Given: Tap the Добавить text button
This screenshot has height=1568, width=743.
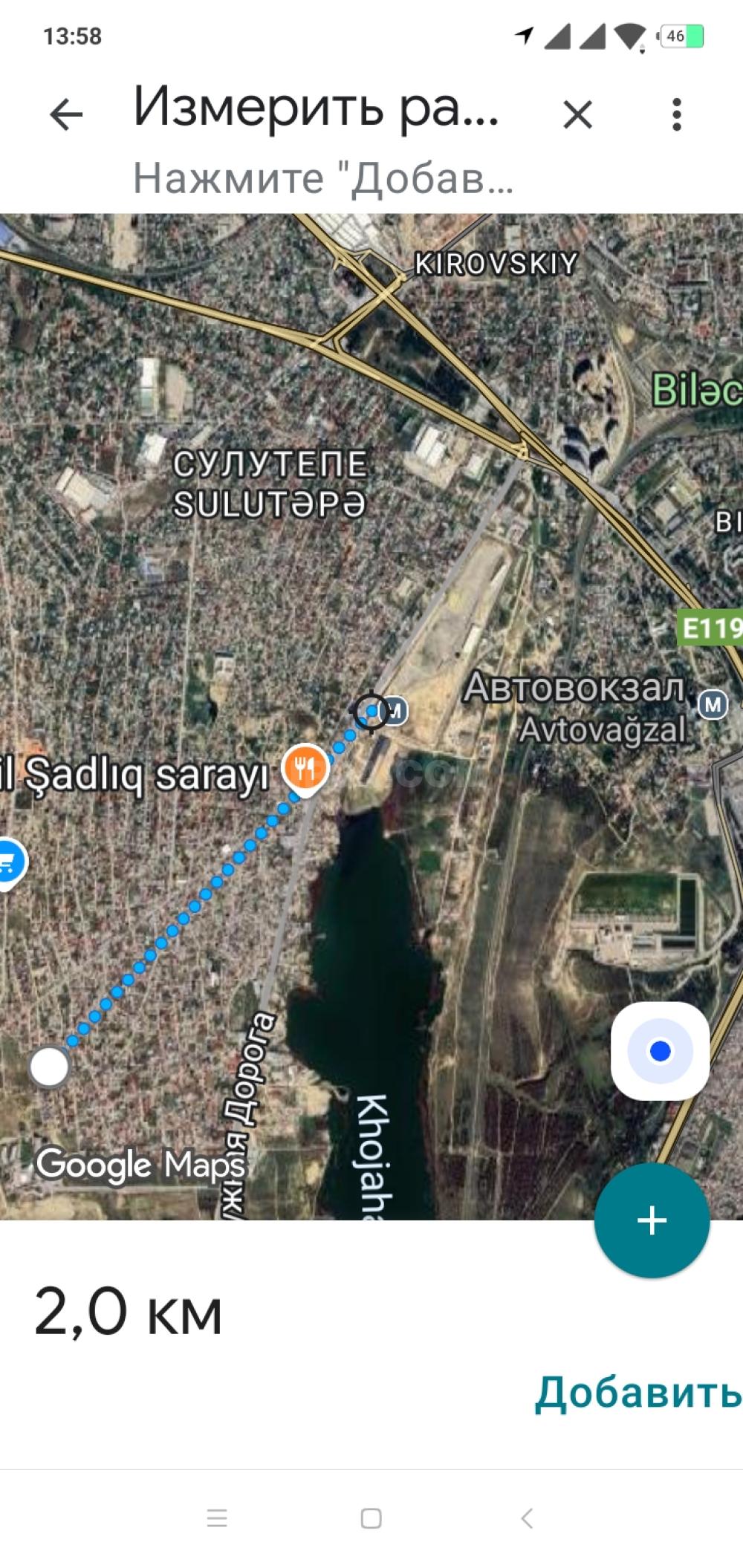Looking at the screenshot, I should coord(637,1392).
